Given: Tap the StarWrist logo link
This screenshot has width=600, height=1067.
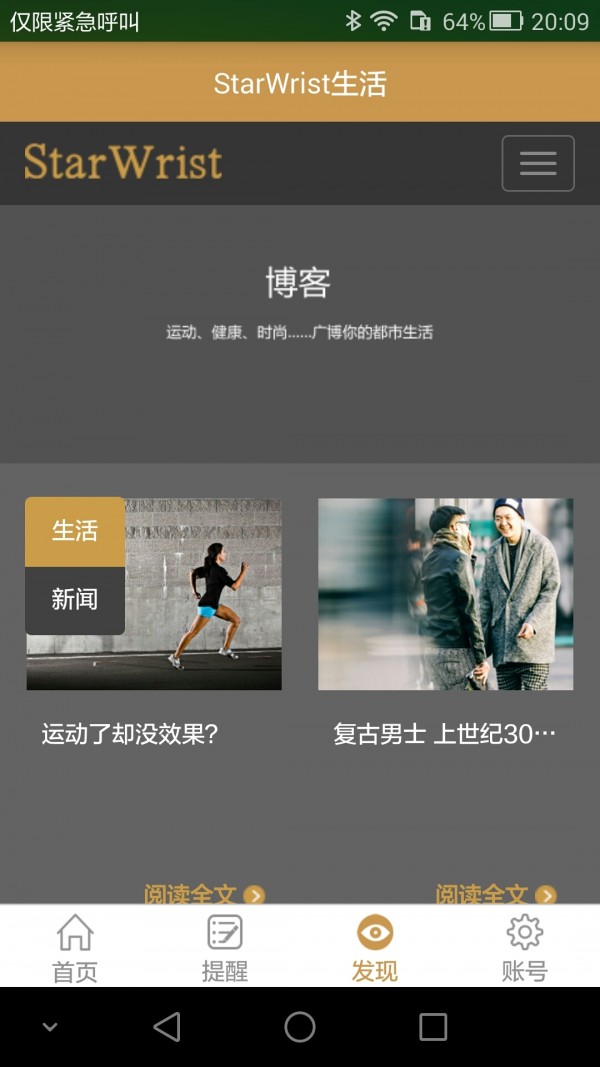Looking at the screenshot, I should point(123,162).
